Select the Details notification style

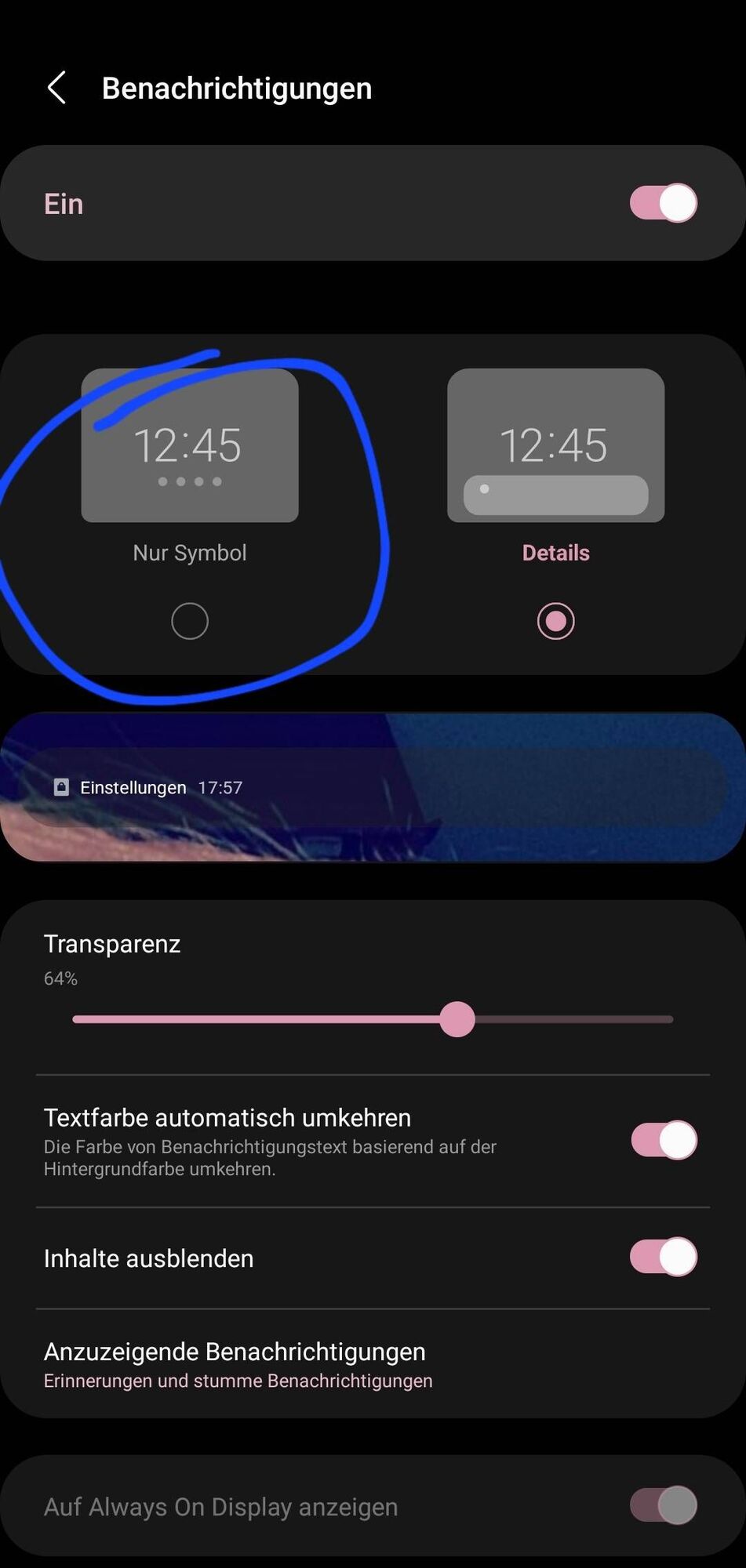tap(555, 621)
